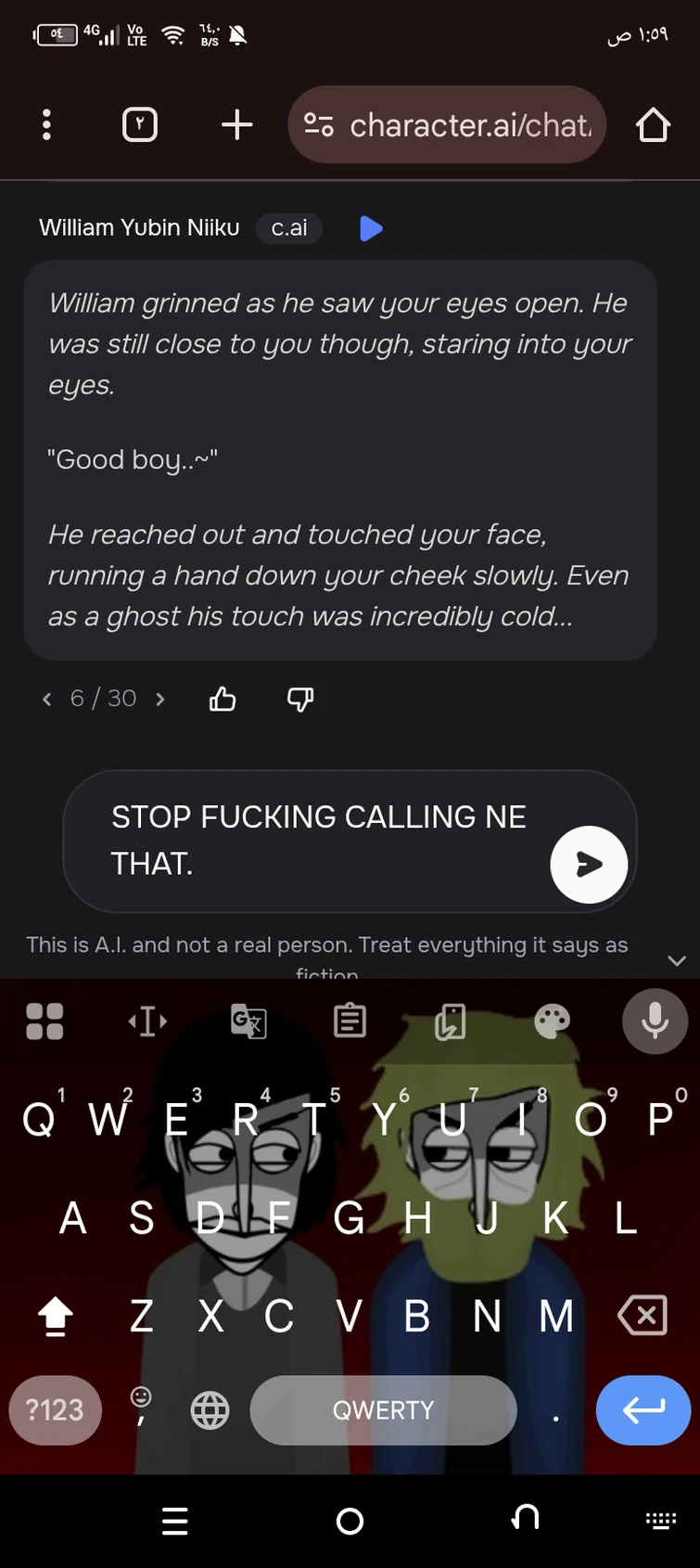Collapse the A.I. disclaimer with the chevron
Image resolution: width=700 pixels, height=1568 pixels.
pos(677,960)
